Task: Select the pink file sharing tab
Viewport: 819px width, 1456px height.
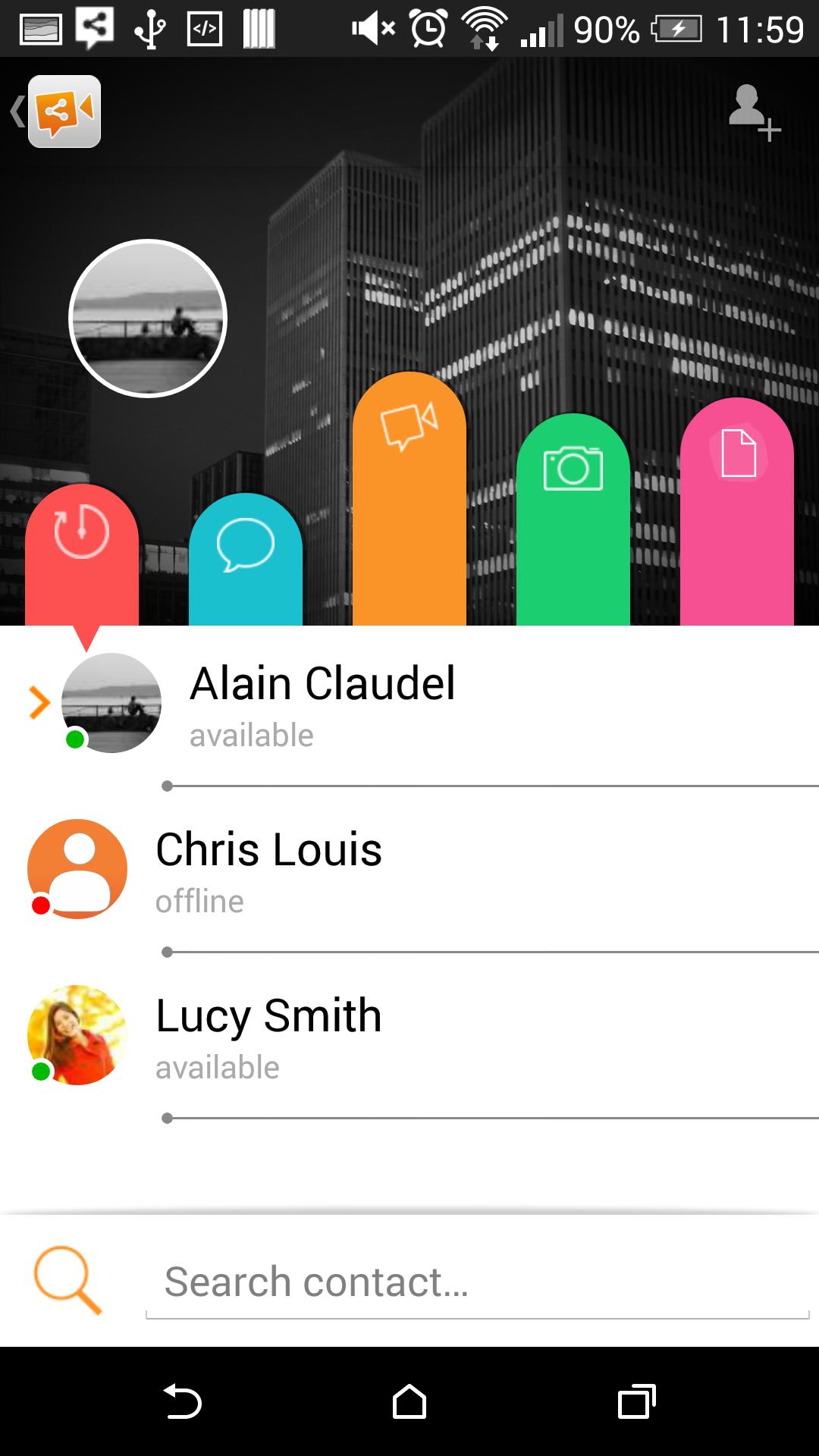Action: click(x=736, y=500)
